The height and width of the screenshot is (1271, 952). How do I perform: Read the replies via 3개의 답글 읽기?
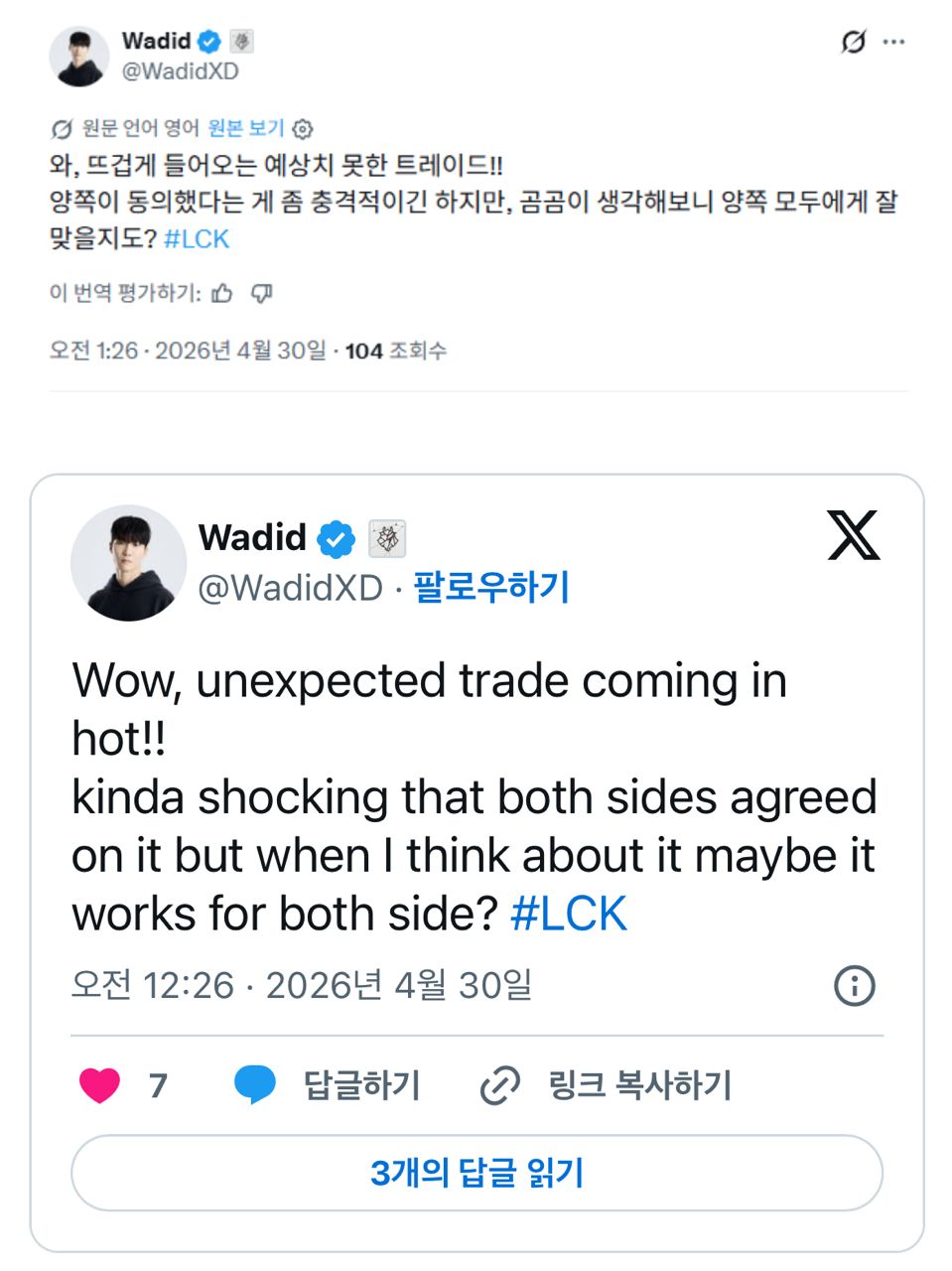click(476, 1173)
